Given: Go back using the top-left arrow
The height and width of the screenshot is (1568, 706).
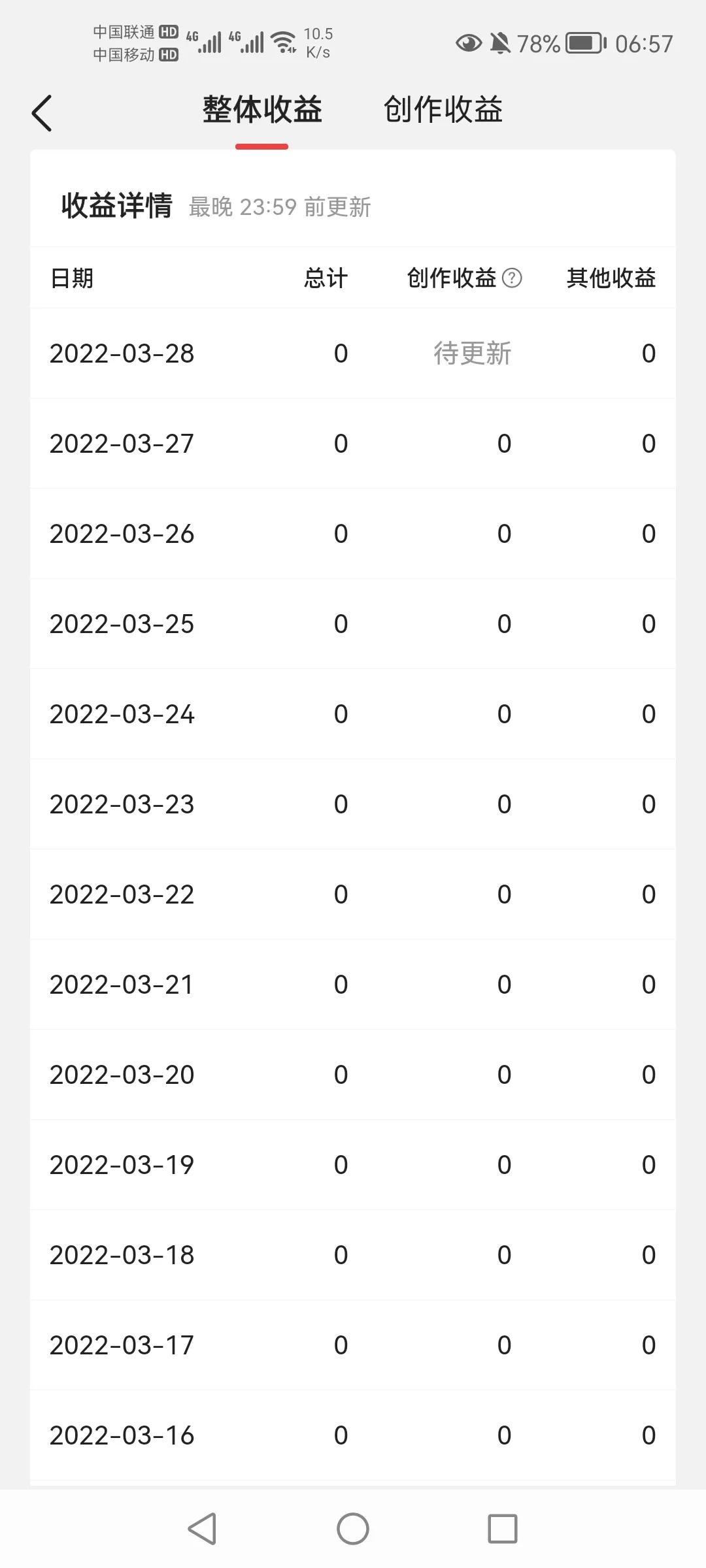Looking at the screenshot, I should point(42,113).
